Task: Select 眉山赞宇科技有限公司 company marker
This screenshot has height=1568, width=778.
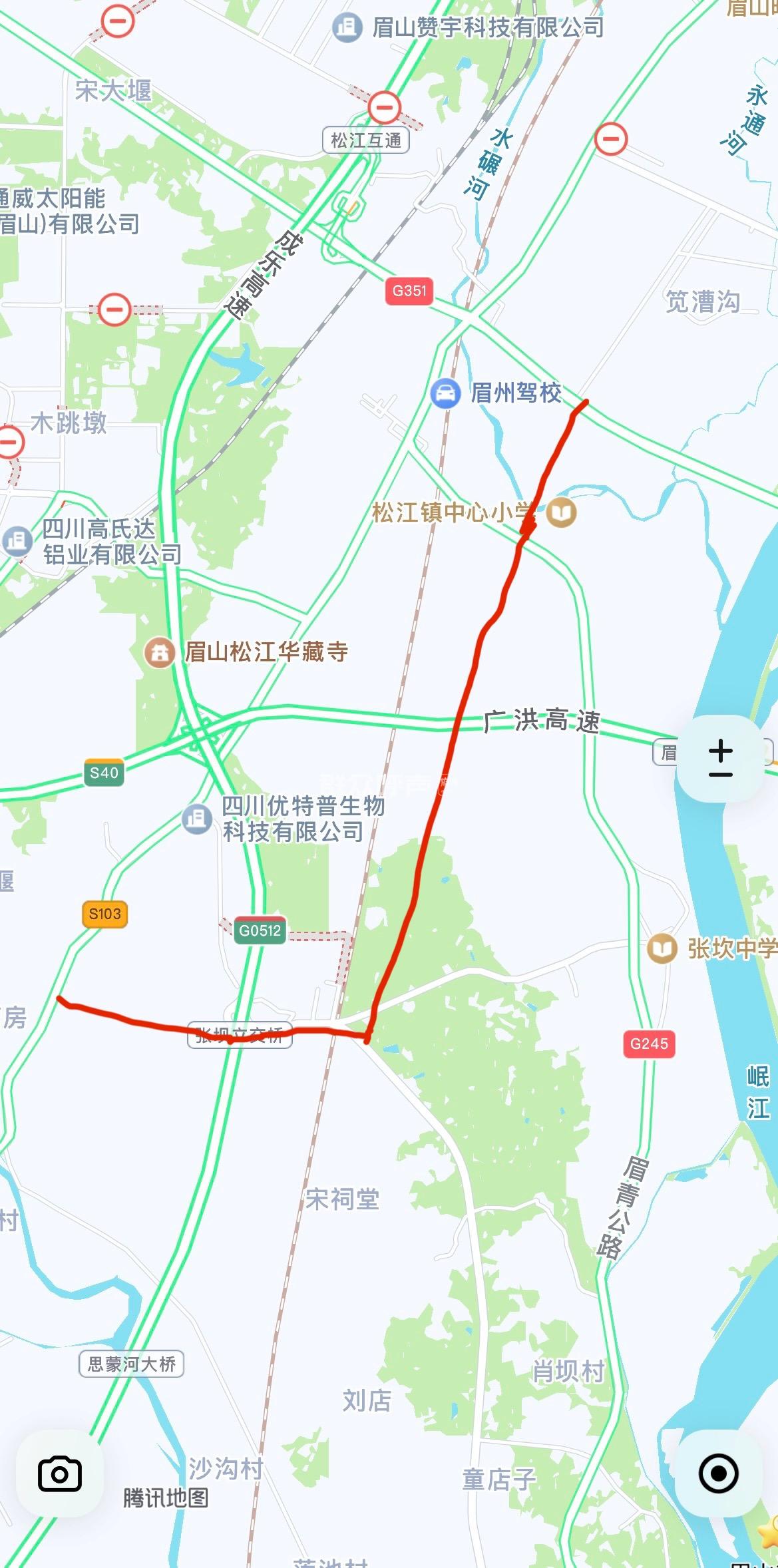Action: [347, 27]
